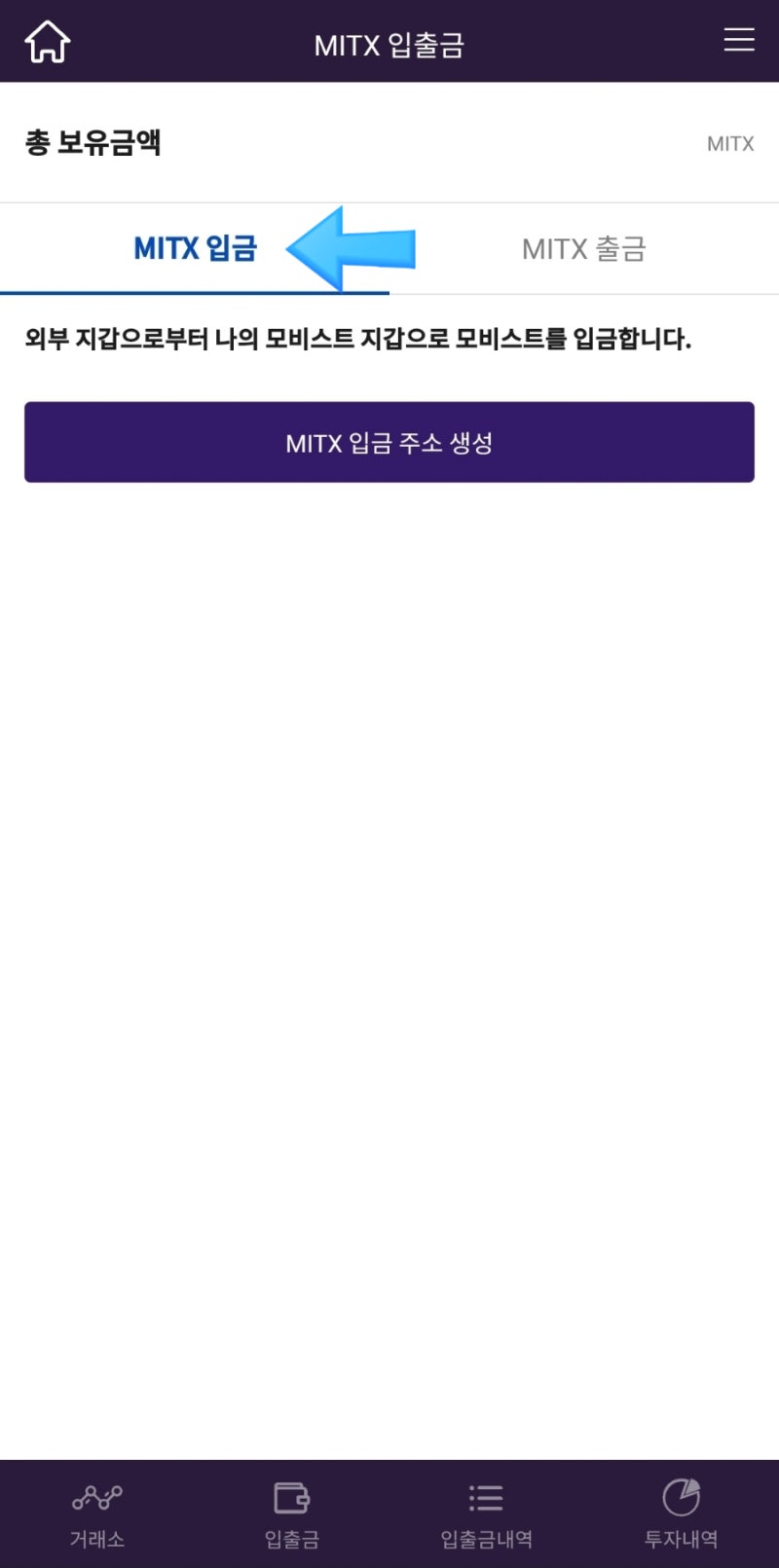Tap the underline indicator beneath MITX 입금
Screen dimensions: 779x1568
tap(193, 291)
